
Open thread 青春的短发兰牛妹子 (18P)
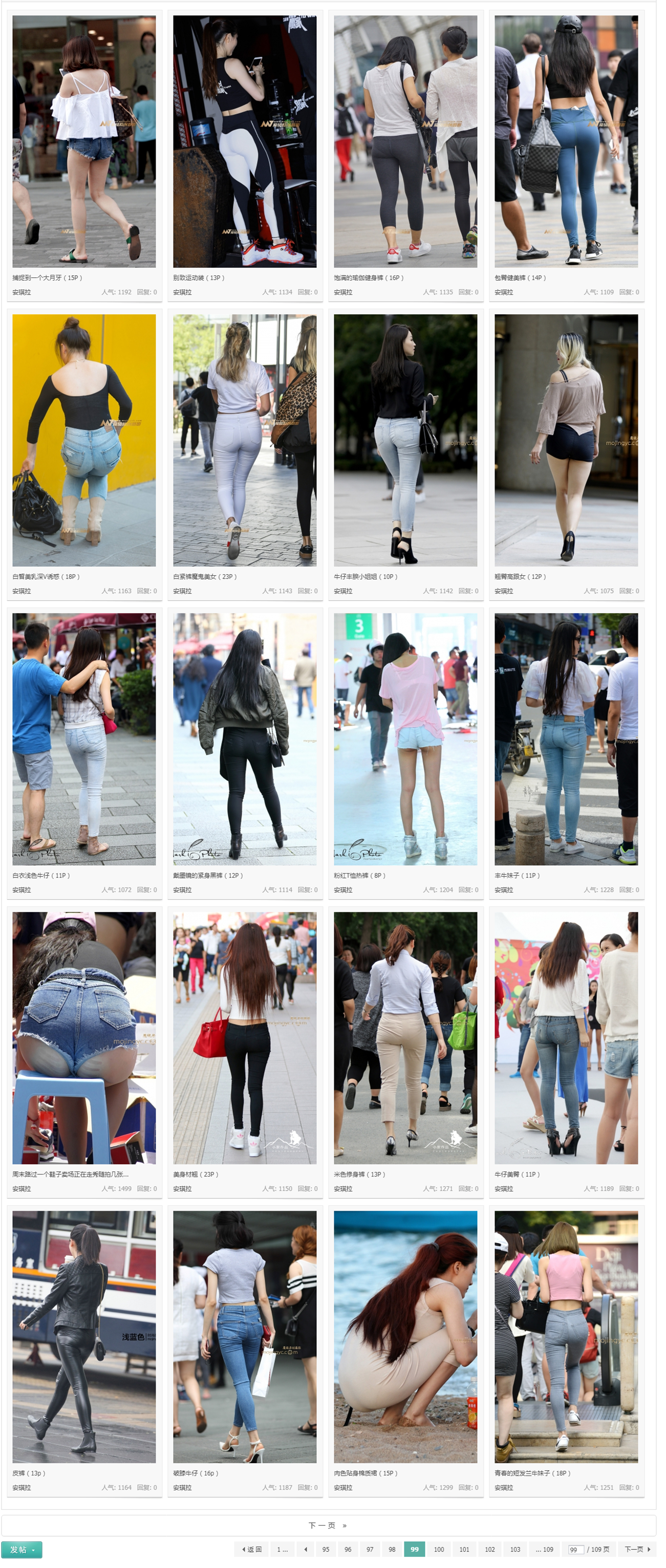[x=532, y=1473]
